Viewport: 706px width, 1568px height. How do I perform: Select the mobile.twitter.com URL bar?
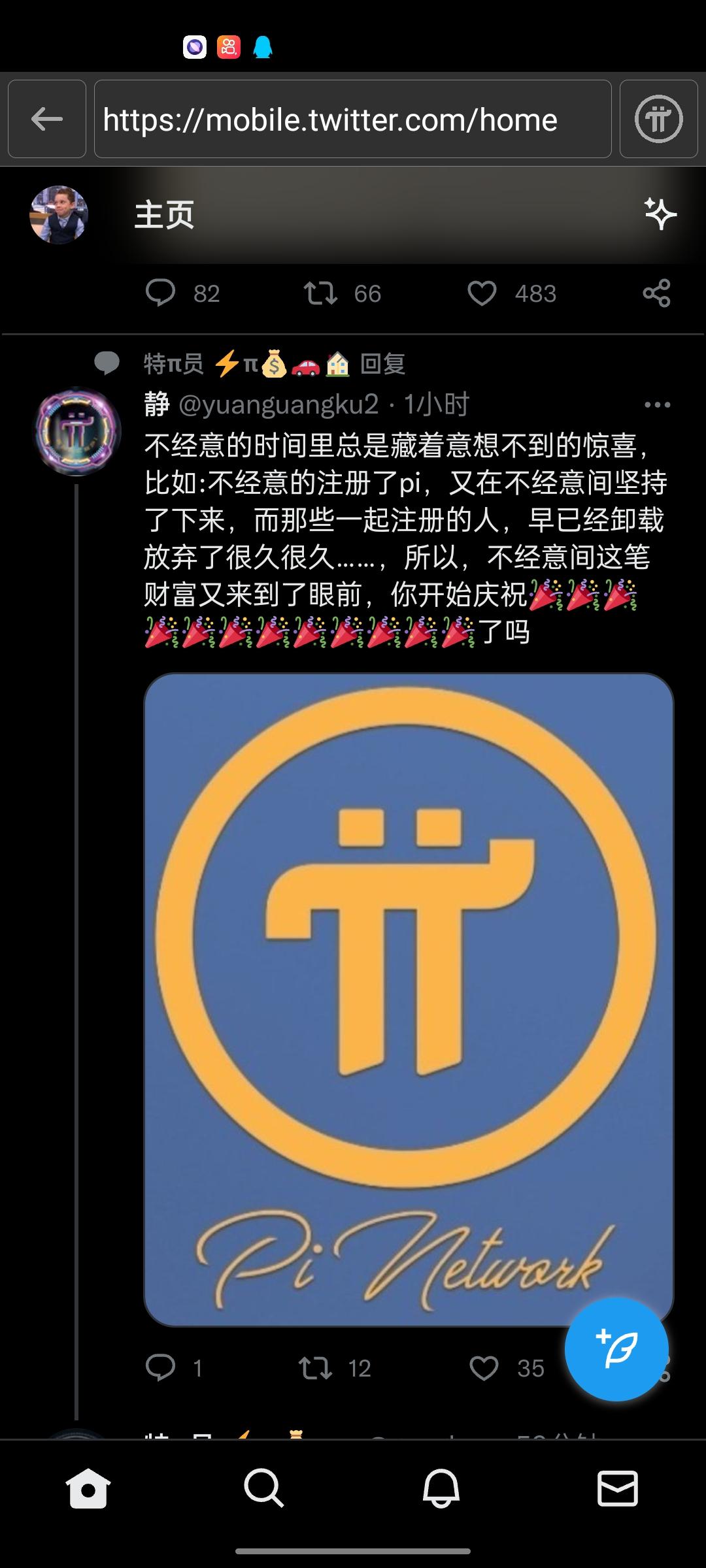pos(353,119)
